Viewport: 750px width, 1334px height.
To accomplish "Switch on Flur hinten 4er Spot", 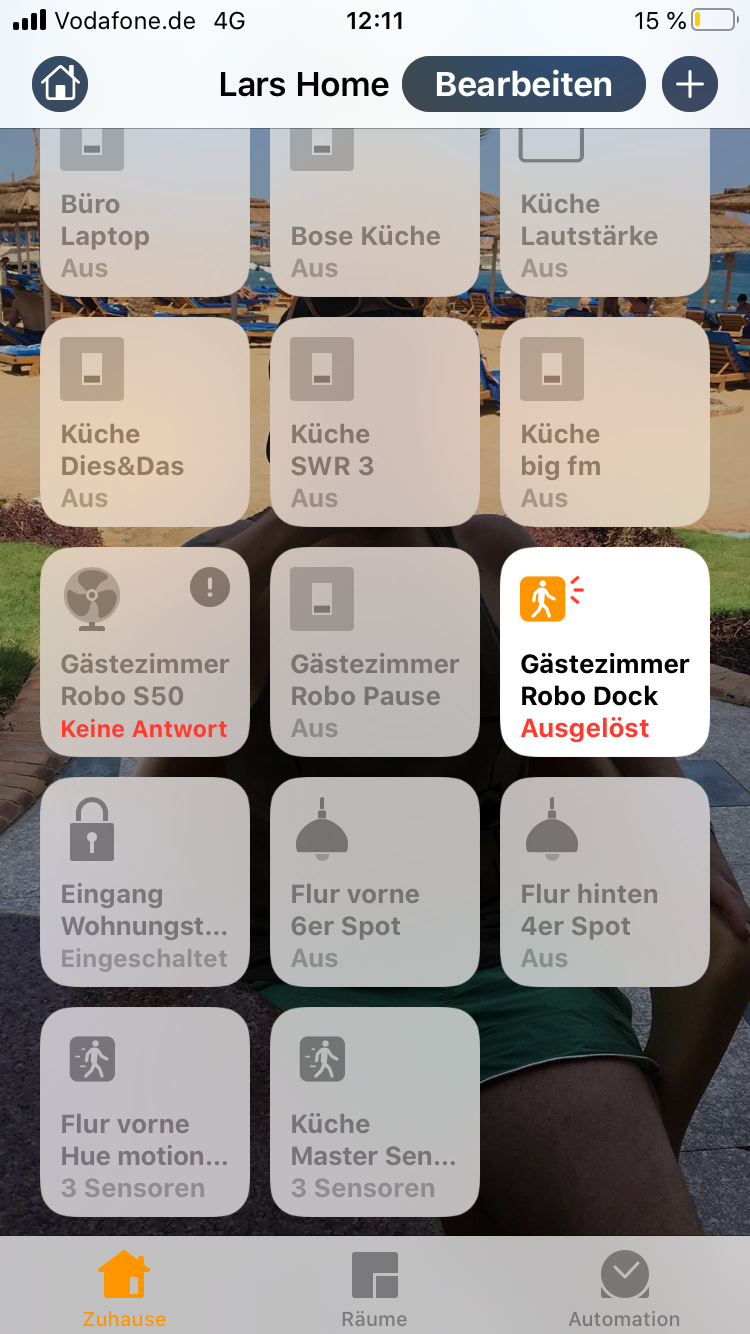I will pyautogui.click(x=604, y=881).
